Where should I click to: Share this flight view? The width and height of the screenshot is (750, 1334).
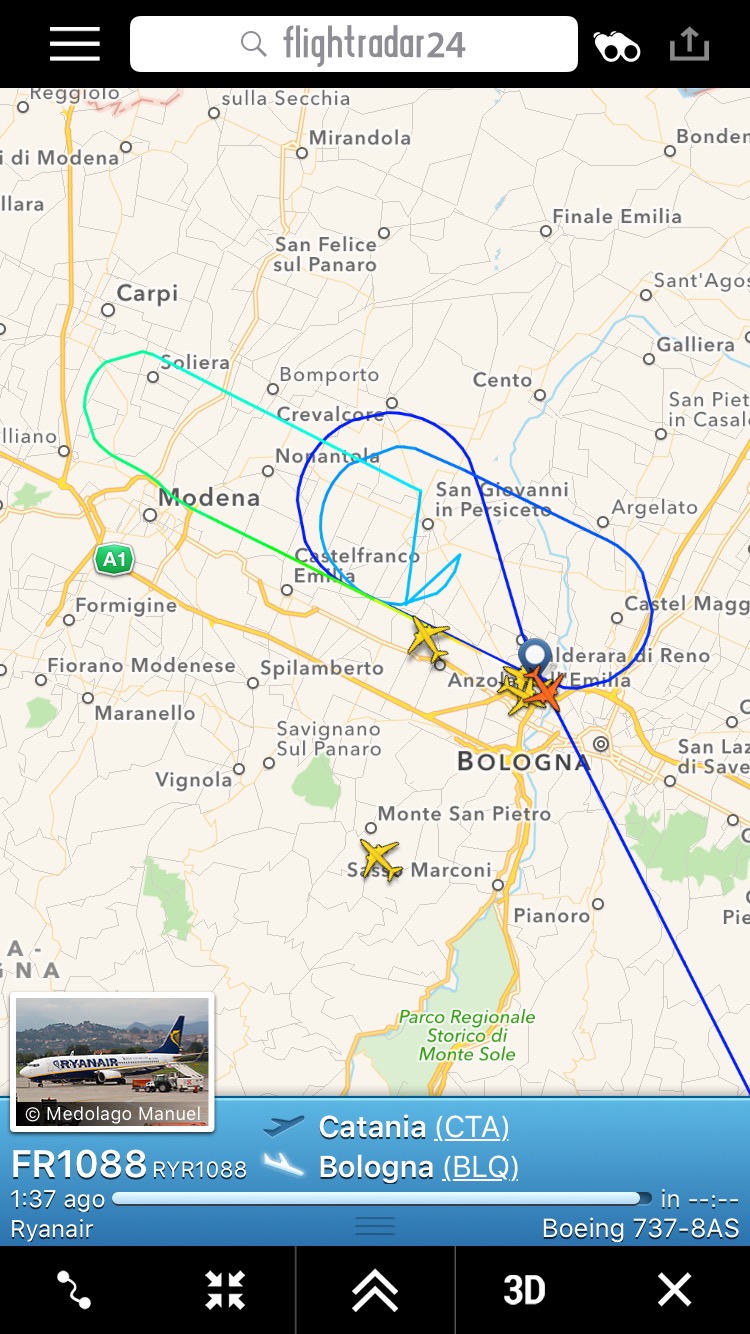[x=688, y=44]
